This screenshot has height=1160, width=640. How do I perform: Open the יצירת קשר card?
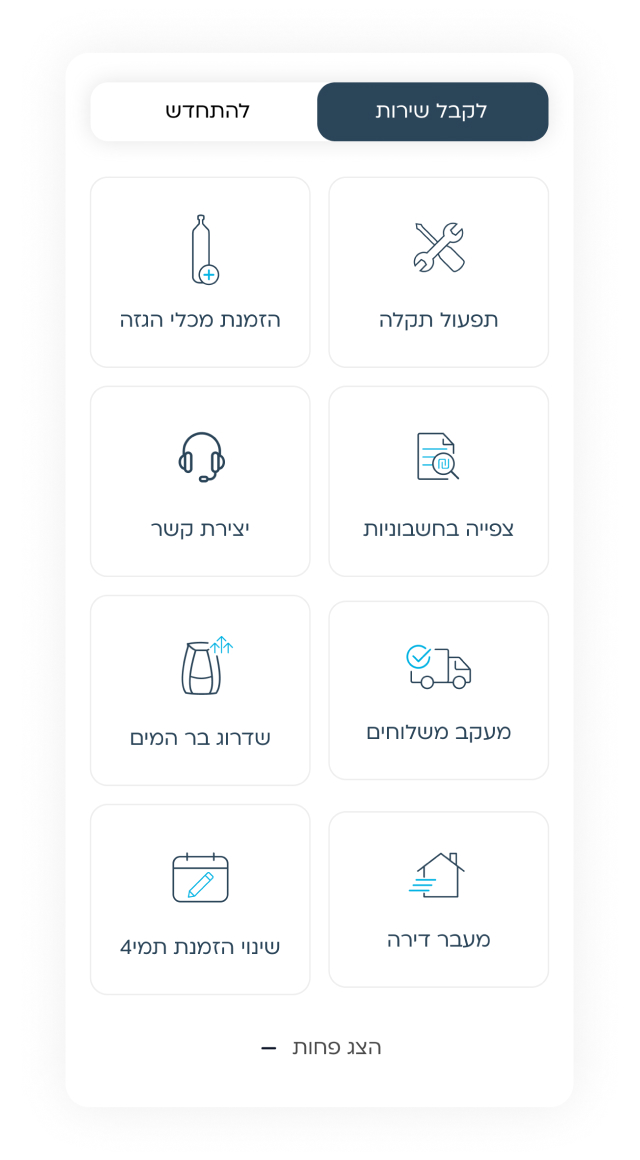pos(201,482)
